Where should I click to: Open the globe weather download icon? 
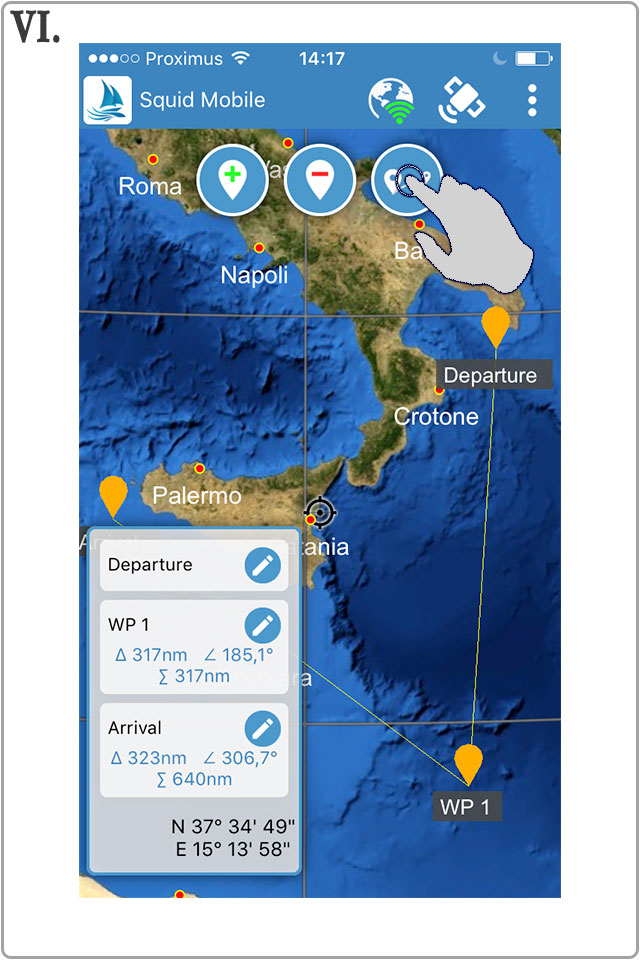(391, 100)
